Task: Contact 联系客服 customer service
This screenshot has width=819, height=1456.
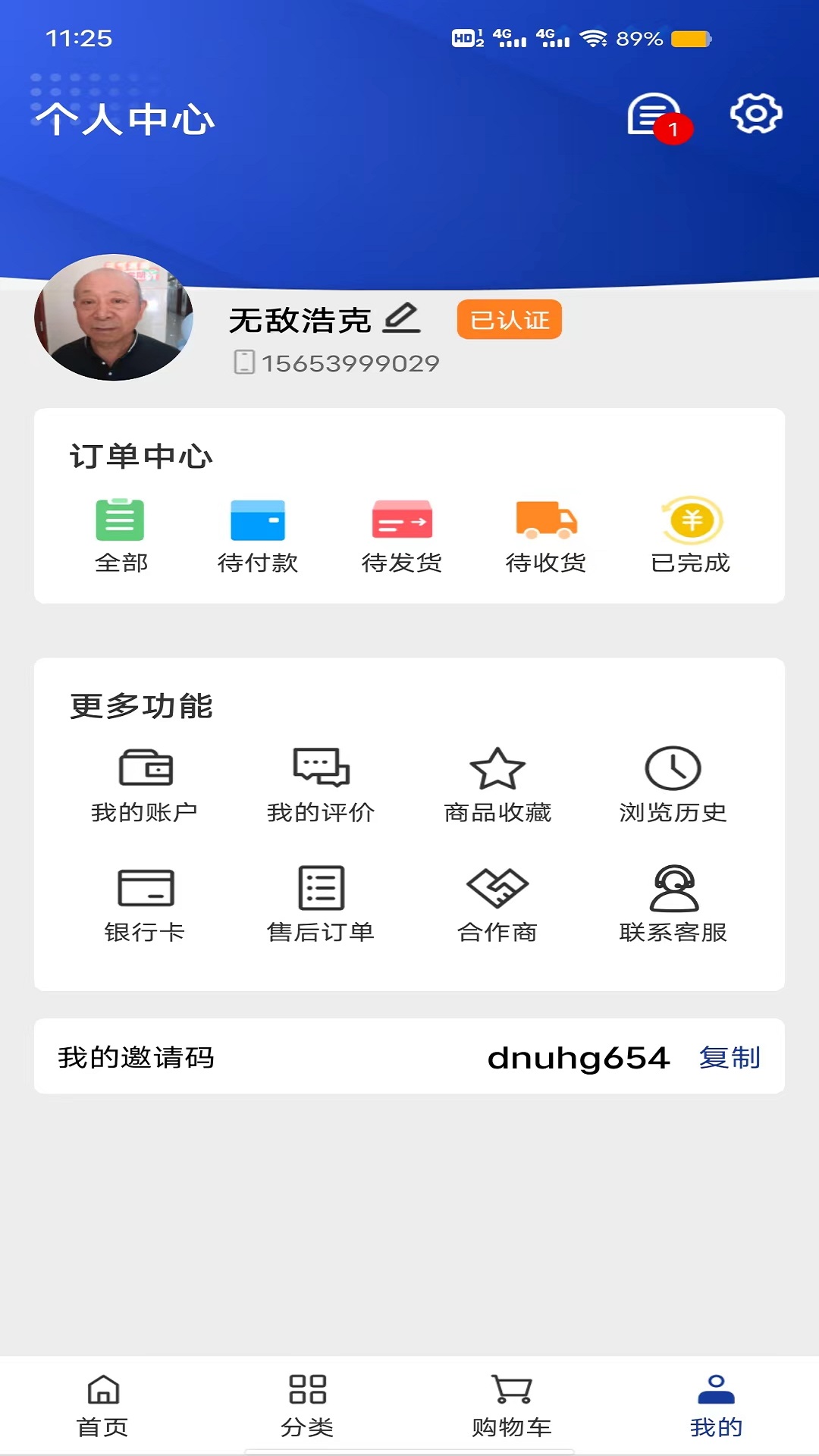Action: coord(673,904)
